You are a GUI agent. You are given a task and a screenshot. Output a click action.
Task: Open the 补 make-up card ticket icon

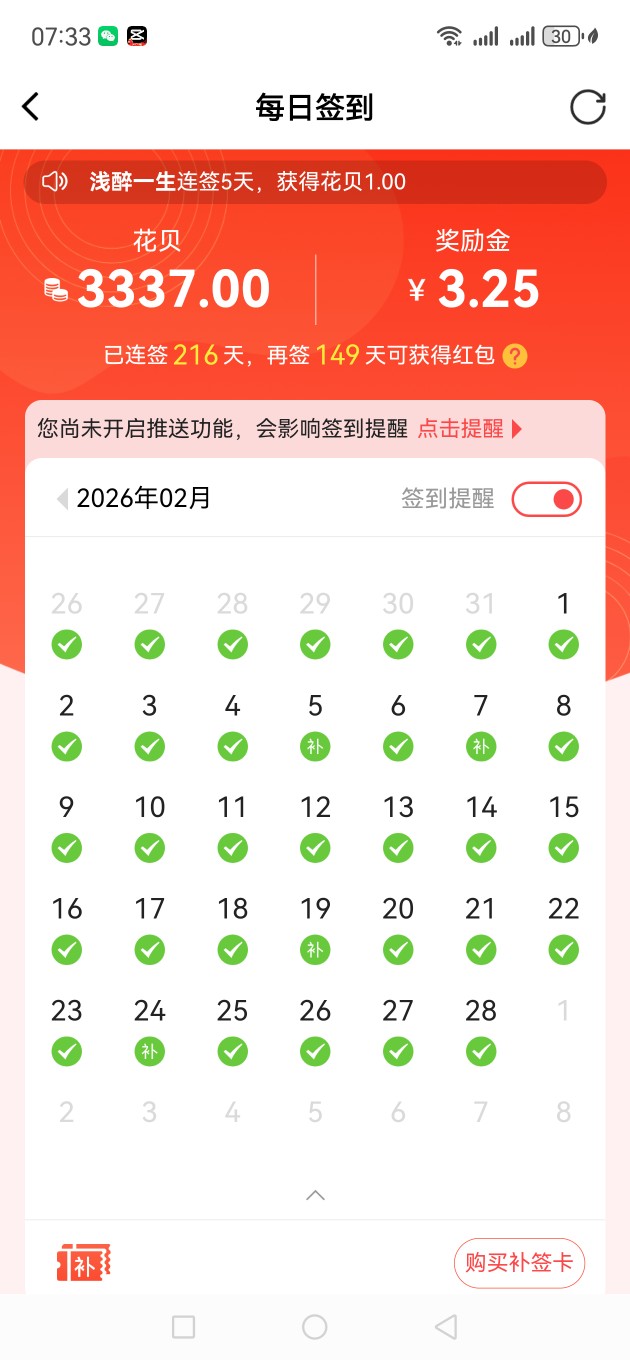(x=83, y=1263)
